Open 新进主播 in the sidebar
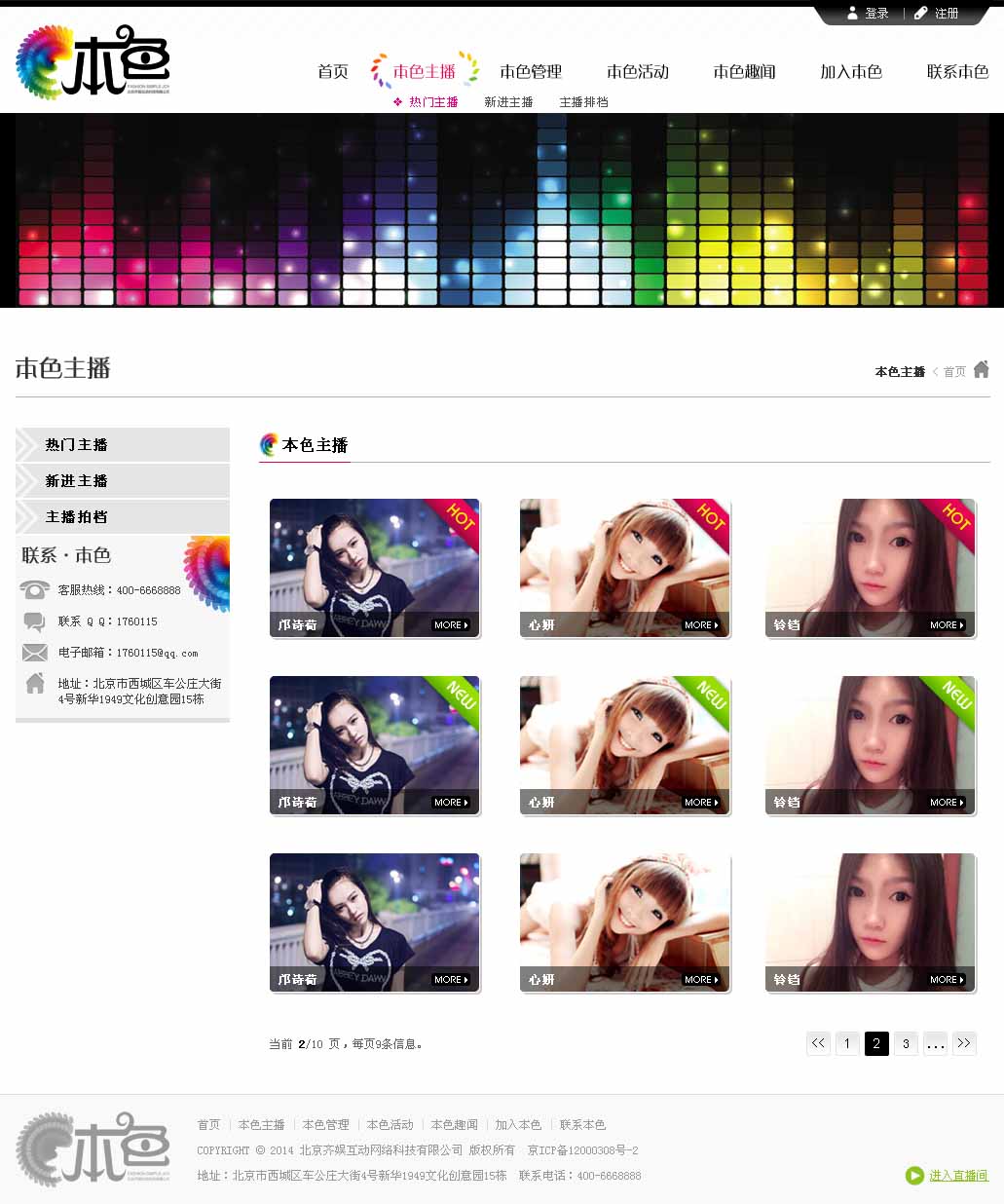The image size is (1004, 1204). tap(77, 480)
